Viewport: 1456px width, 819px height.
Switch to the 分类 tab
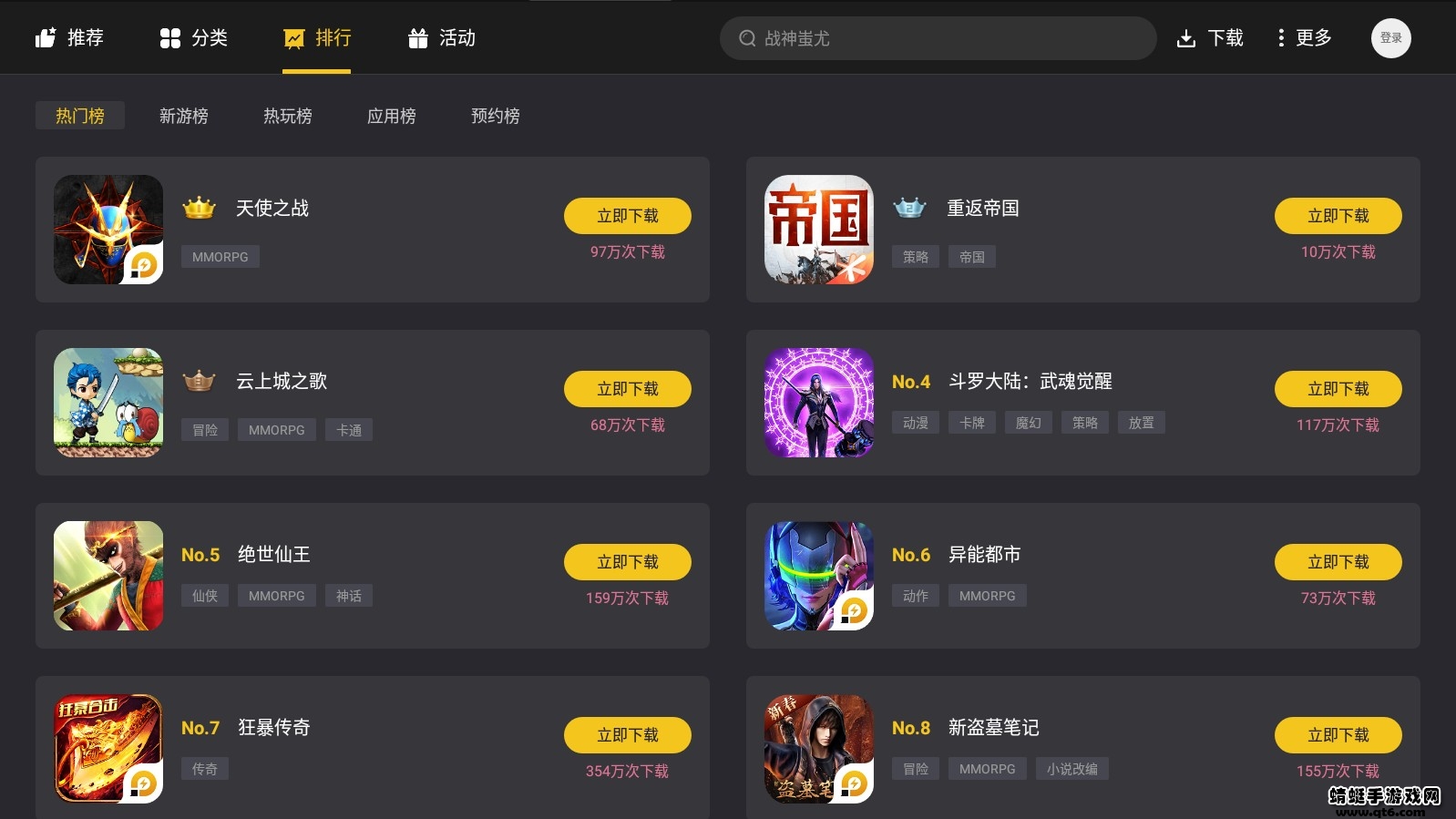click(x=193, y=38)
